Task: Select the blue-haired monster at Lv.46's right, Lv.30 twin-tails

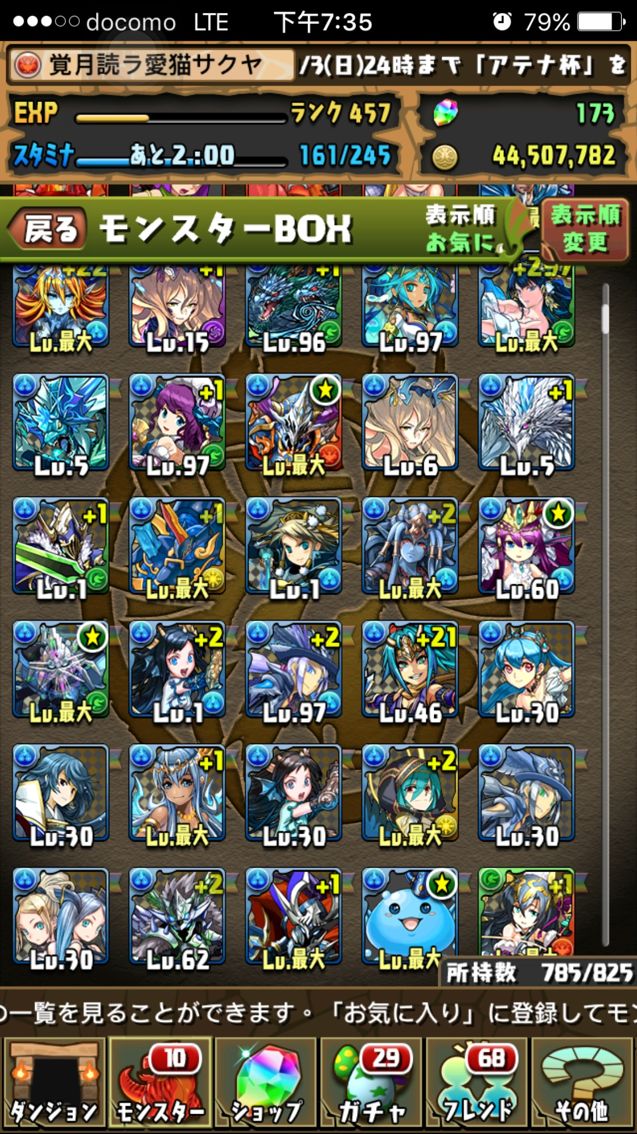Action: (x=527, y=671)
